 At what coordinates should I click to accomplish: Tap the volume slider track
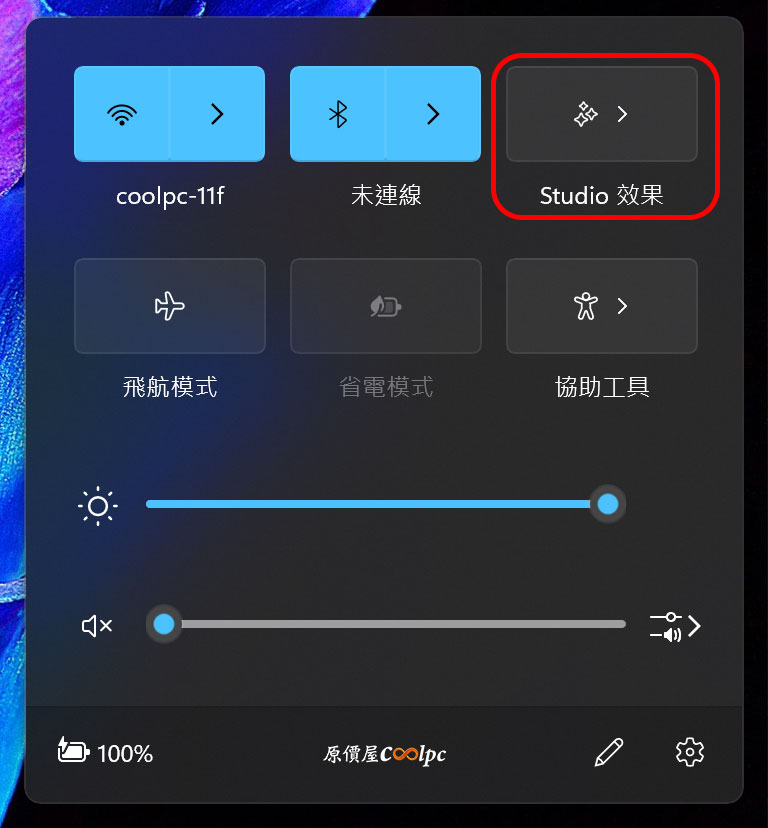400,625
